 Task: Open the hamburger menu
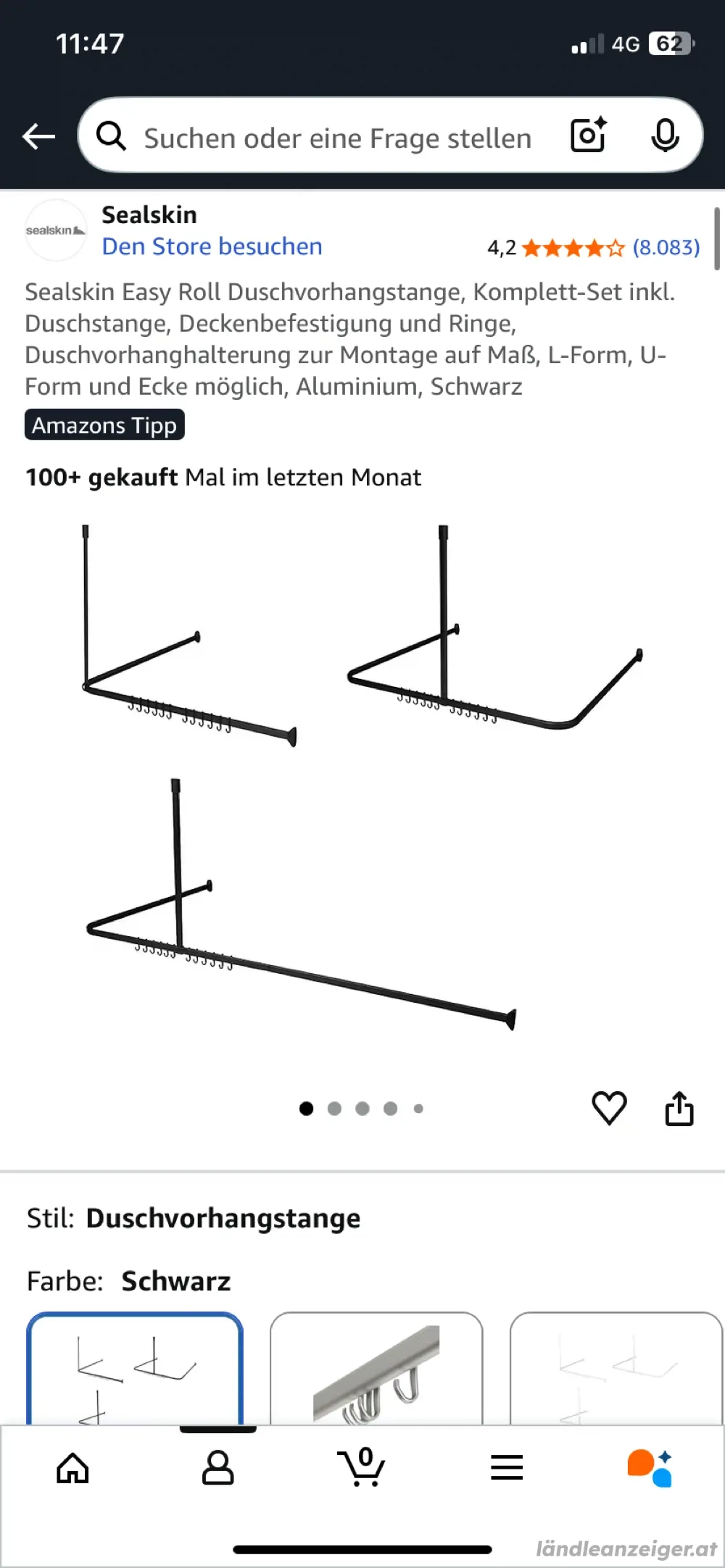point(507,1467)
